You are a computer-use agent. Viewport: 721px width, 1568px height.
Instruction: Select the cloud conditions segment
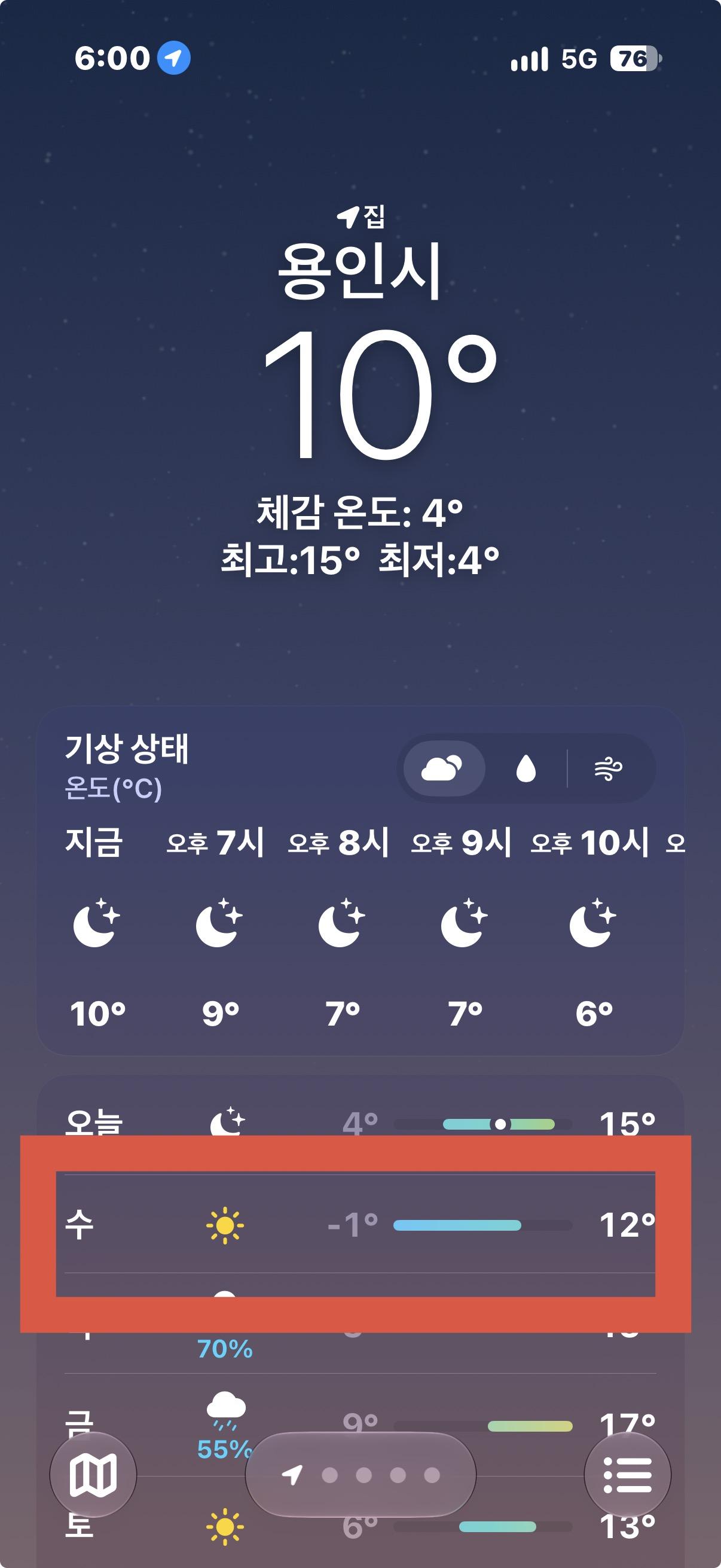click(444, 768)
